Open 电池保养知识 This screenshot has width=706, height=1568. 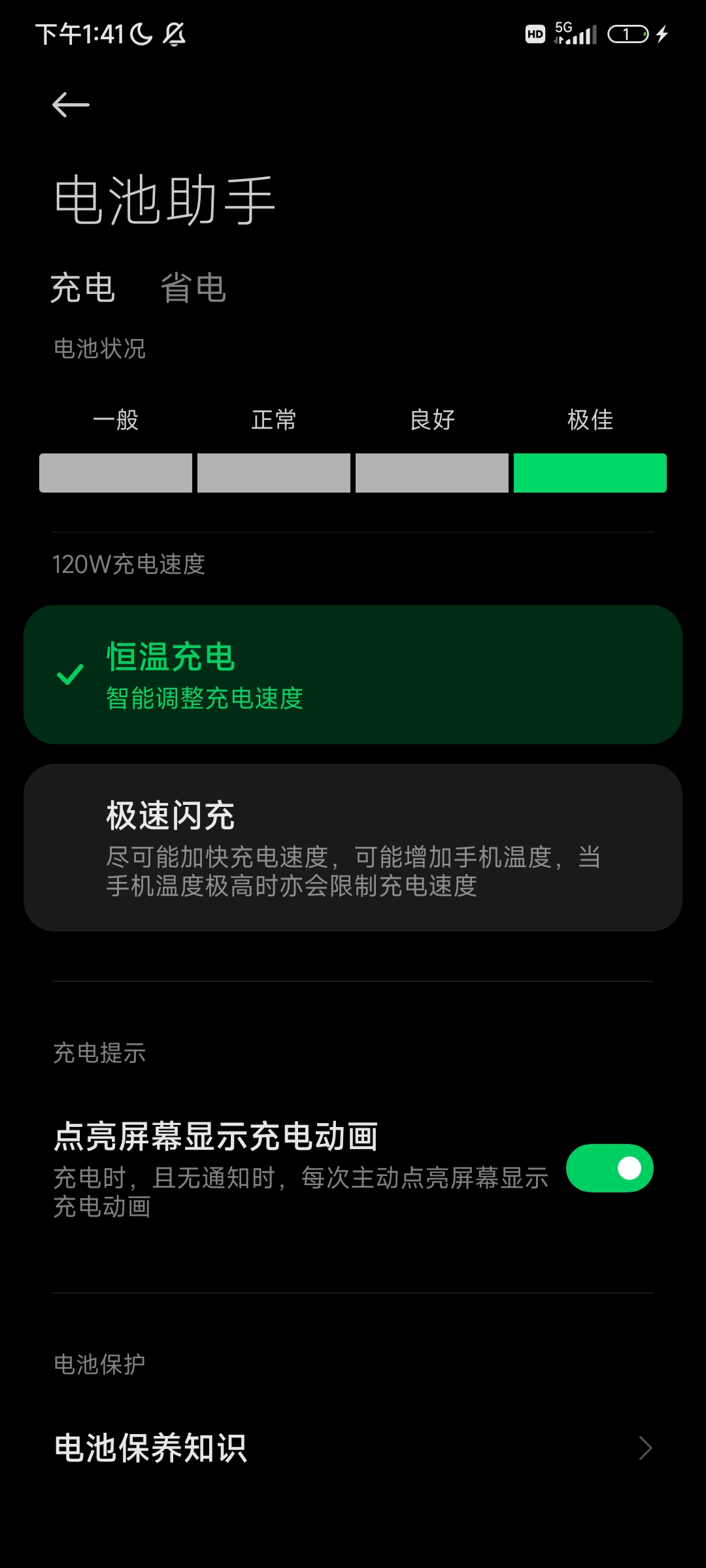[353, 1448]
